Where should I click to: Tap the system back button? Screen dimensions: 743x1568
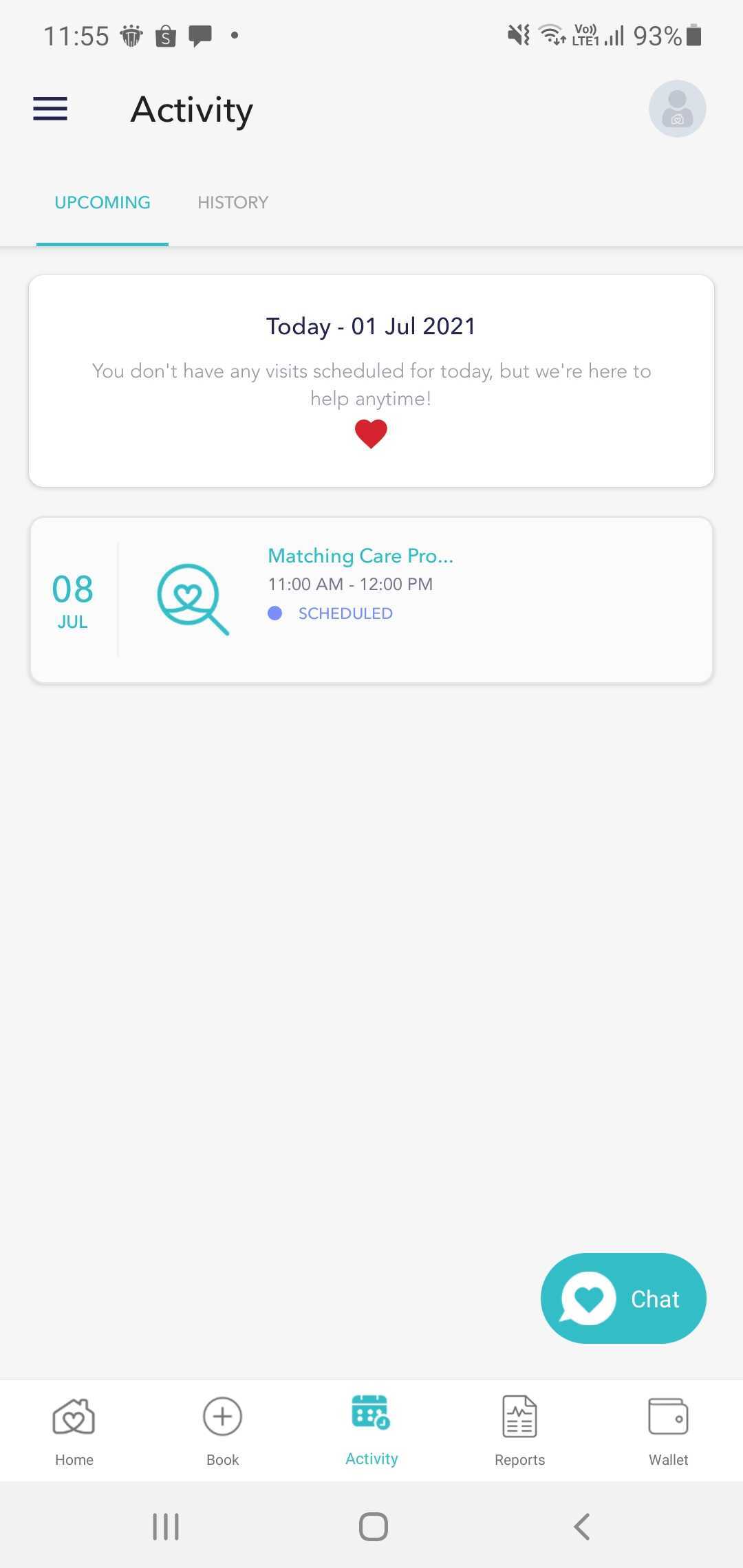pos(582,1527)
